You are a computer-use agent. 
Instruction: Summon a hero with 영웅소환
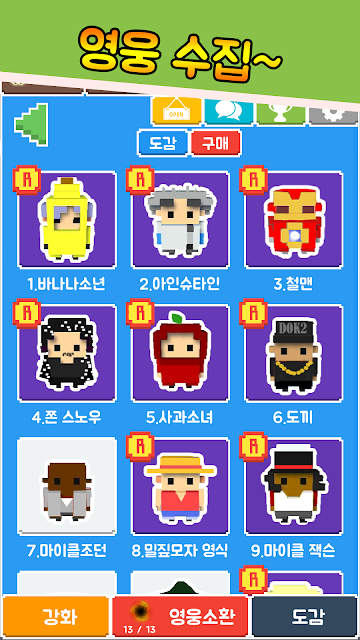[180, 616]
